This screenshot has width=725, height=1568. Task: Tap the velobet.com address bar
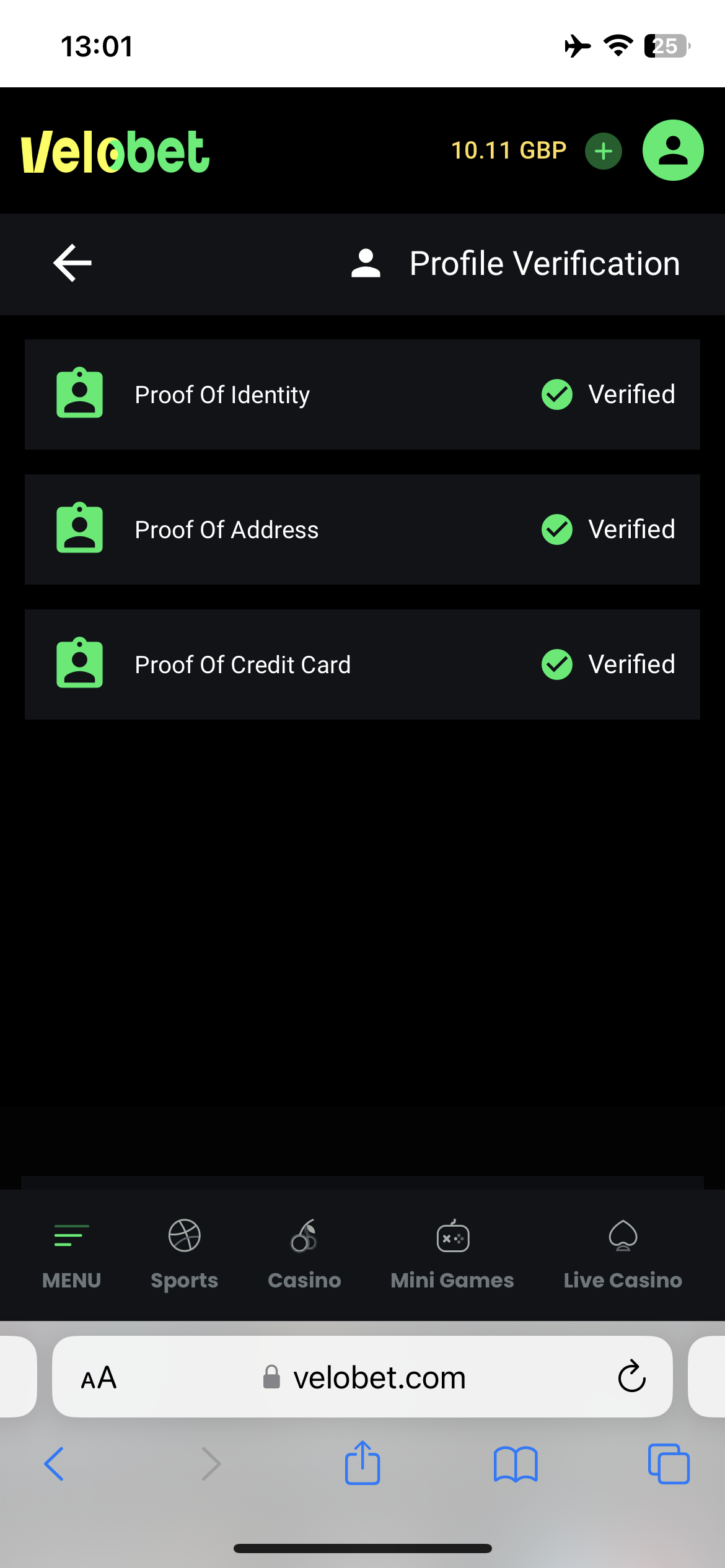[378, 1378]
